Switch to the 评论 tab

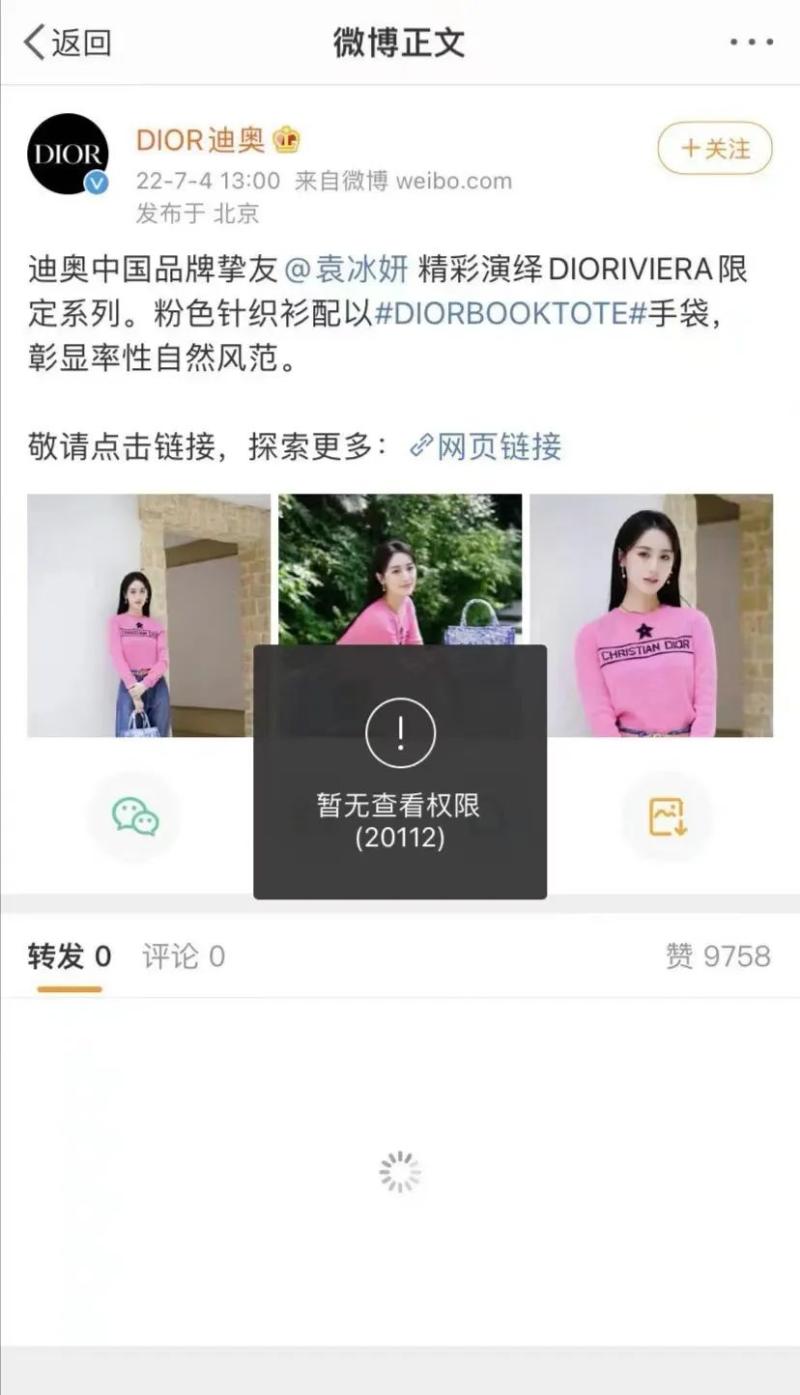[x=183, y=957]
